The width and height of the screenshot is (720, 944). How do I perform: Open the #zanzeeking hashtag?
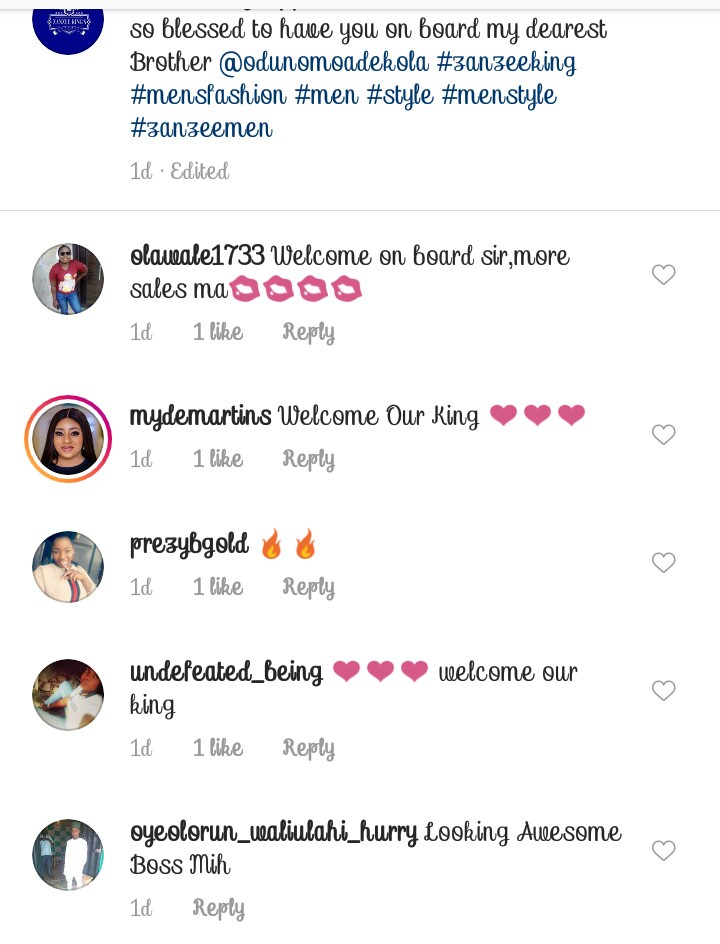coord(506,63)
